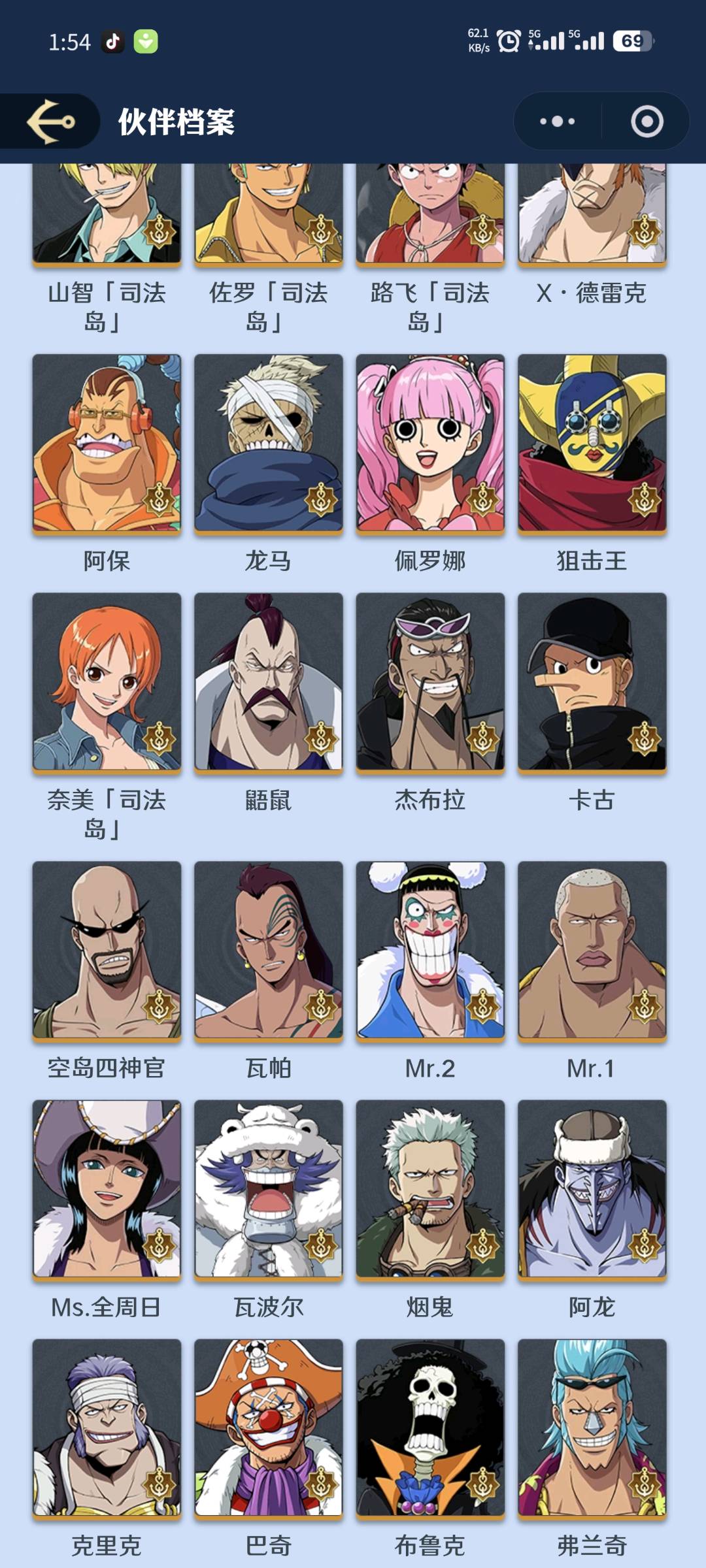View Ms.全周日 profile card
The image size is (706, 1568).
tap(107, 1189)
